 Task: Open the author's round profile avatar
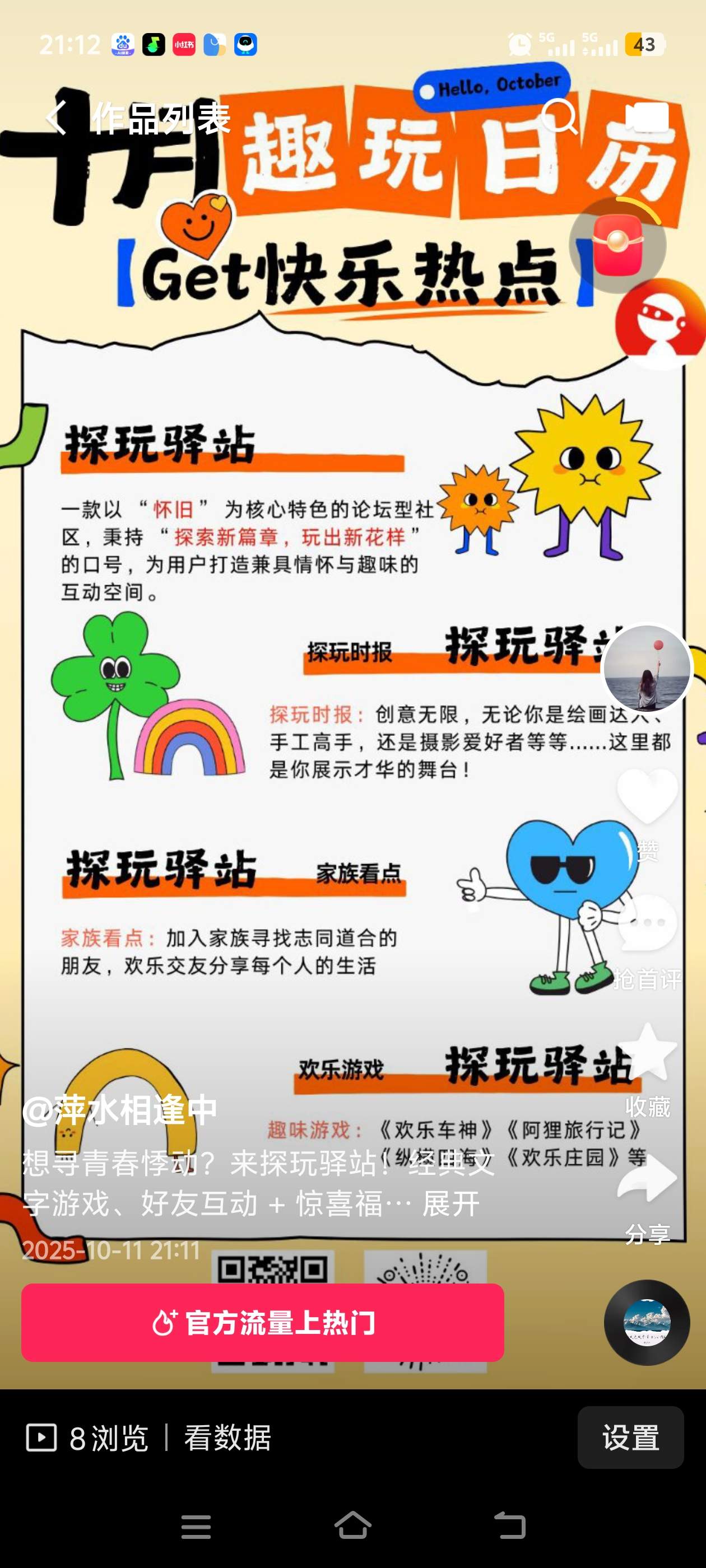(646, 668)
